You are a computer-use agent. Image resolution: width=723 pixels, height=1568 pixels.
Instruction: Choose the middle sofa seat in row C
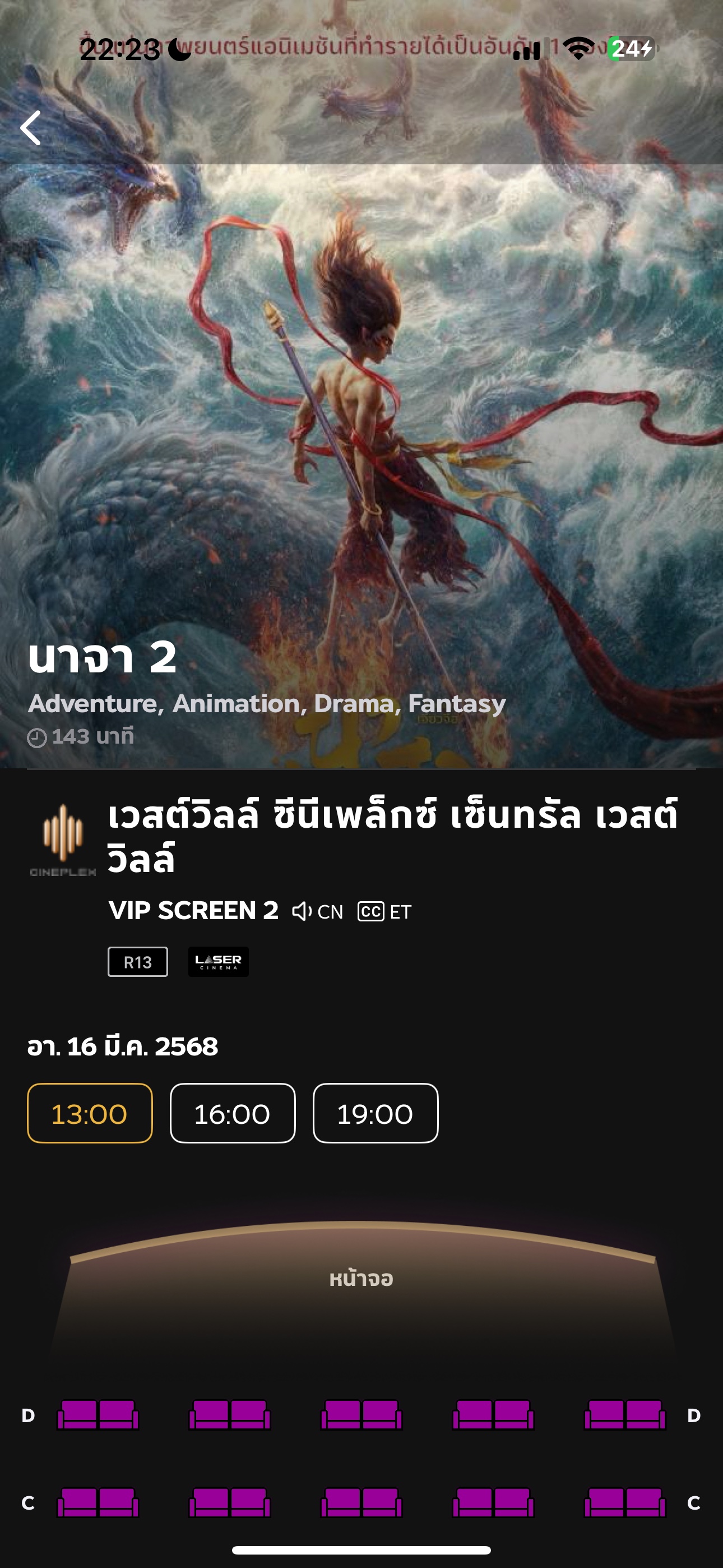click(x=361, y=1502)
